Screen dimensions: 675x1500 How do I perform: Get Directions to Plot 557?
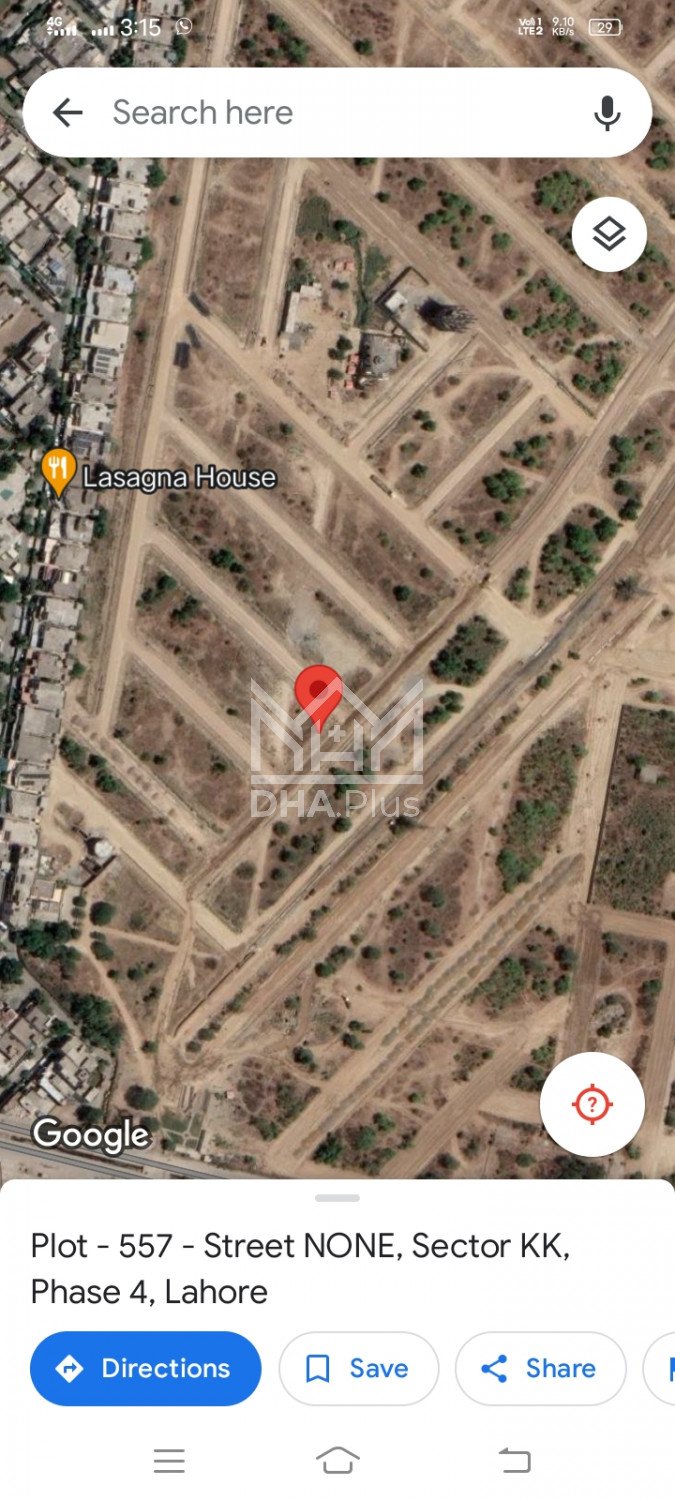tap(146, 1368)
